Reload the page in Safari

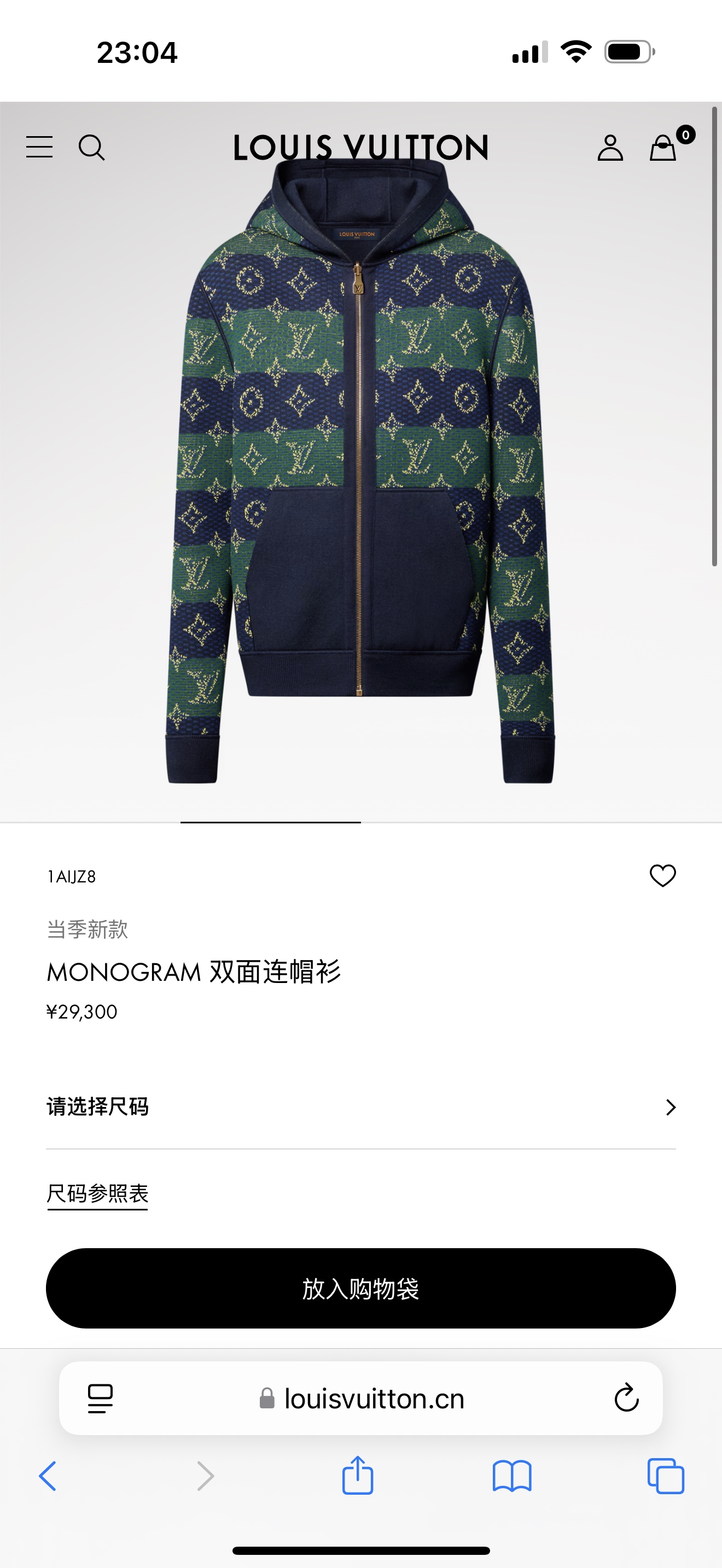click(x=626, y=1398)
